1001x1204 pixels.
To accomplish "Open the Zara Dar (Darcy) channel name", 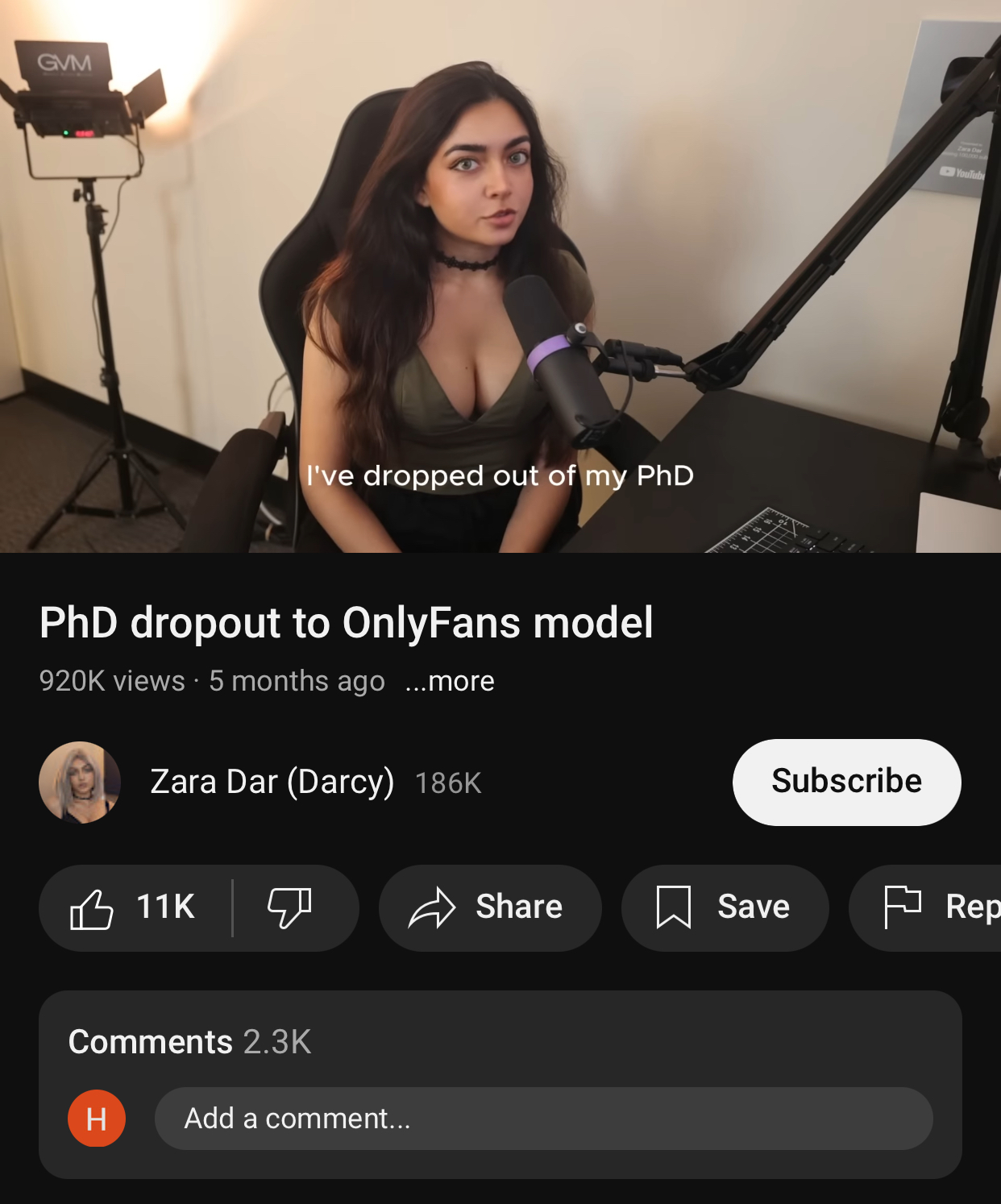I will tap(272, 783).
